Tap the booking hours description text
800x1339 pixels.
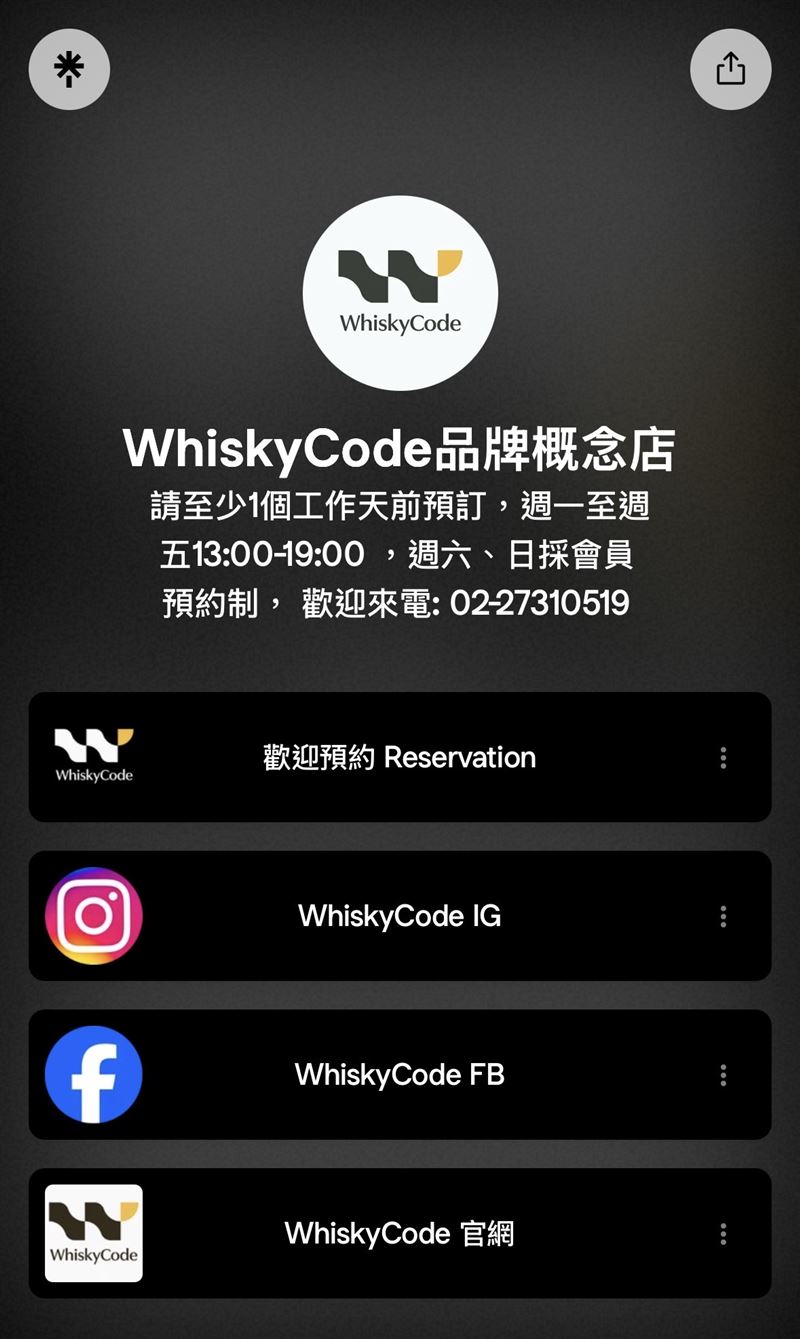coord(399,553)
